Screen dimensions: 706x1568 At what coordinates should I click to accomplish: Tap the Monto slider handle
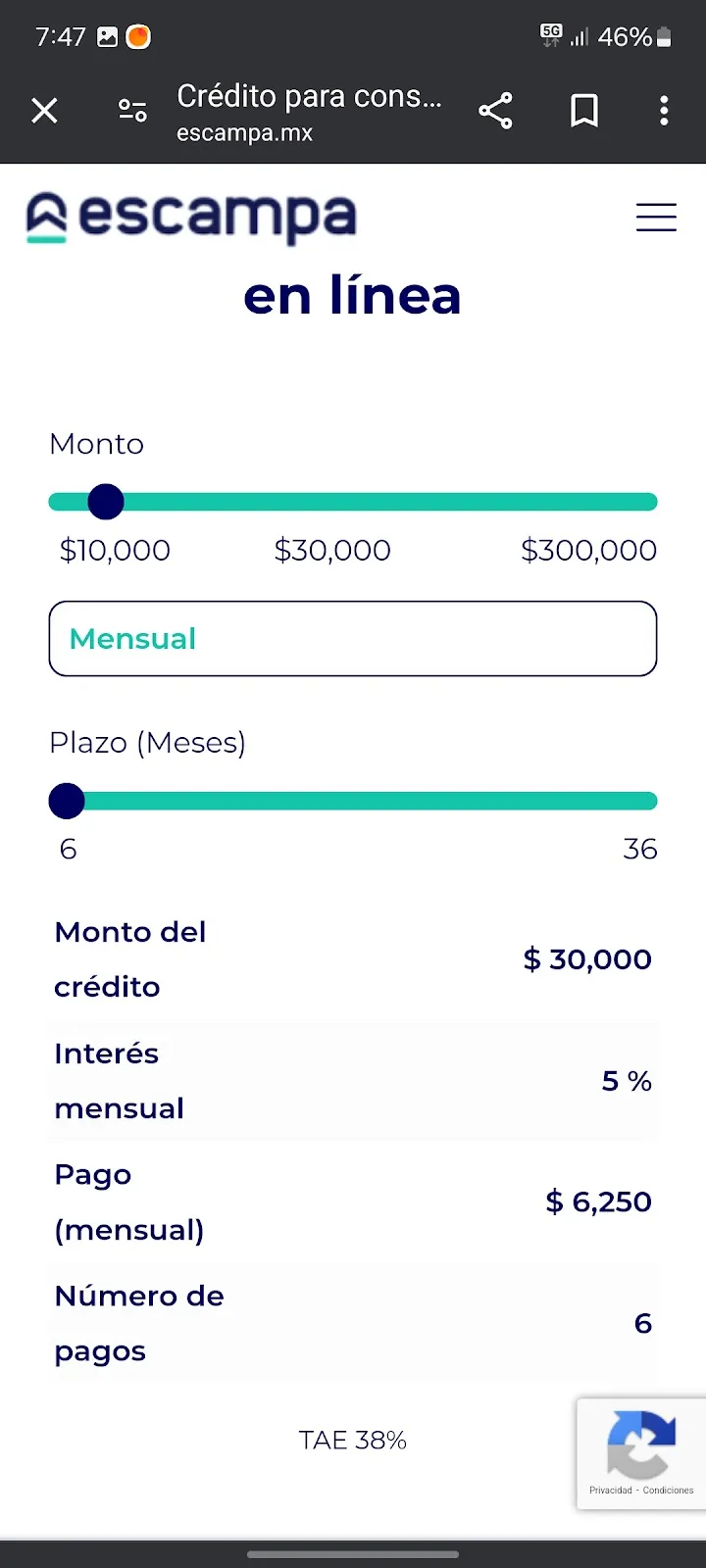coord(106,502)
